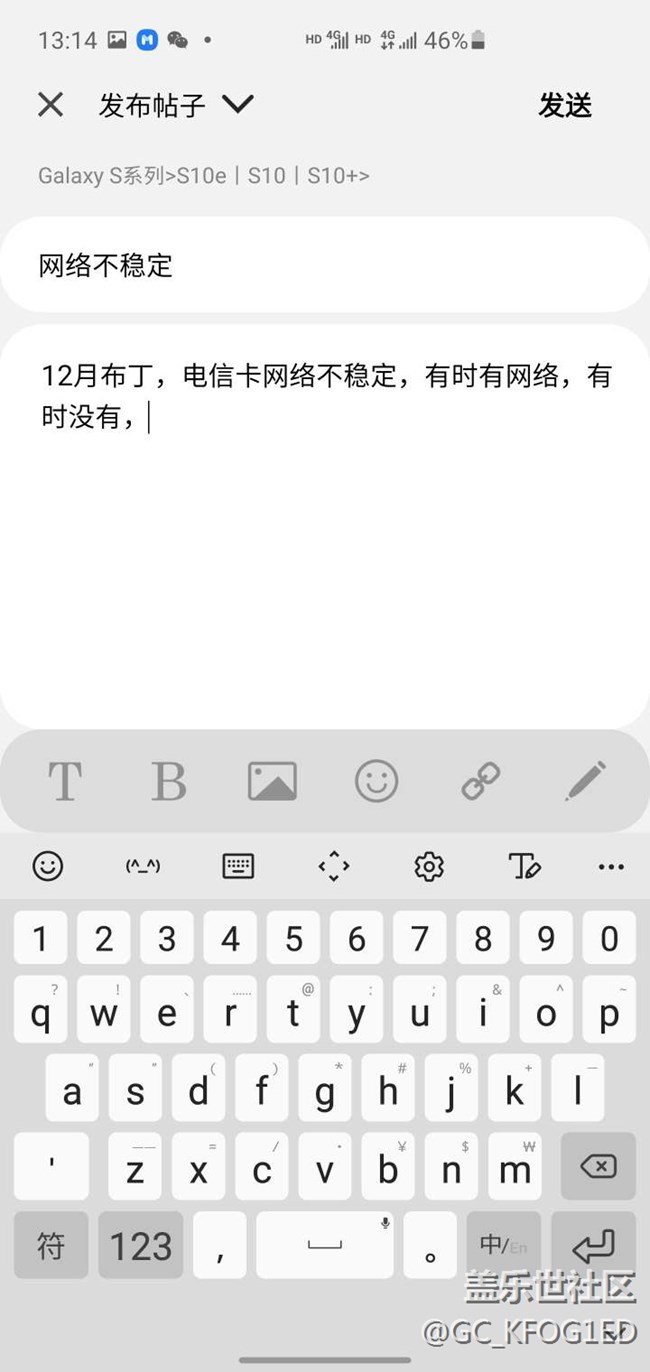Open the emoji picker in the editor toolbar
650x1372 pixels.
click(x=376, y=781)
